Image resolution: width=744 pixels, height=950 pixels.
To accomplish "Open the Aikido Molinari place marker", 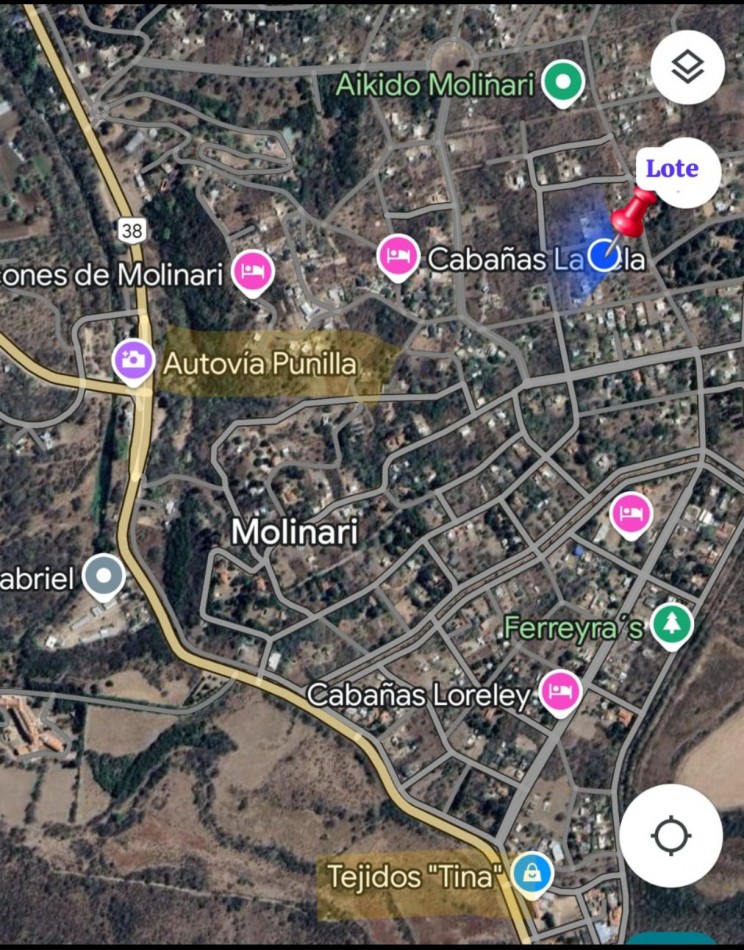I will pyautogui.click(x=563, y=83).
